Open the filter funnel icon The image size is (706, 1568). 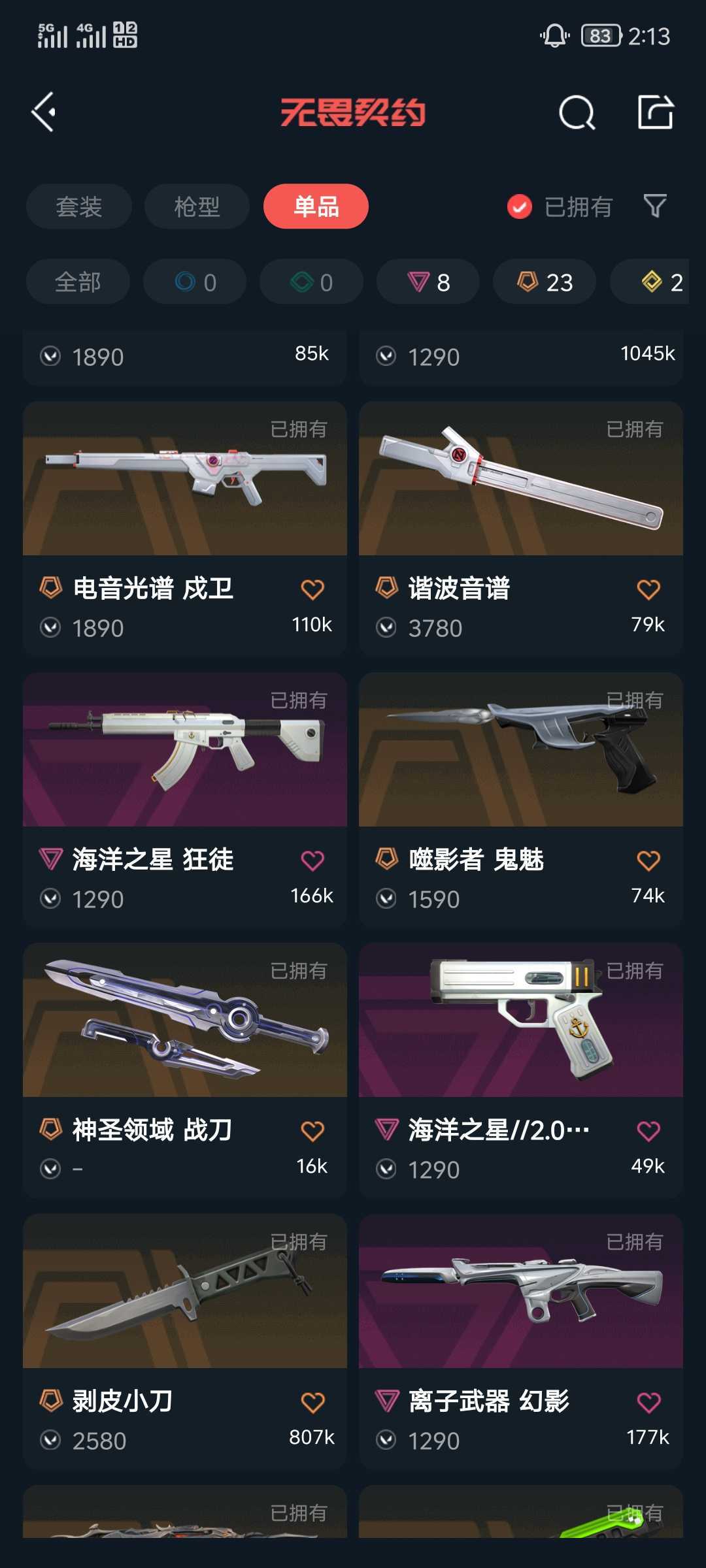click(655, 206)
